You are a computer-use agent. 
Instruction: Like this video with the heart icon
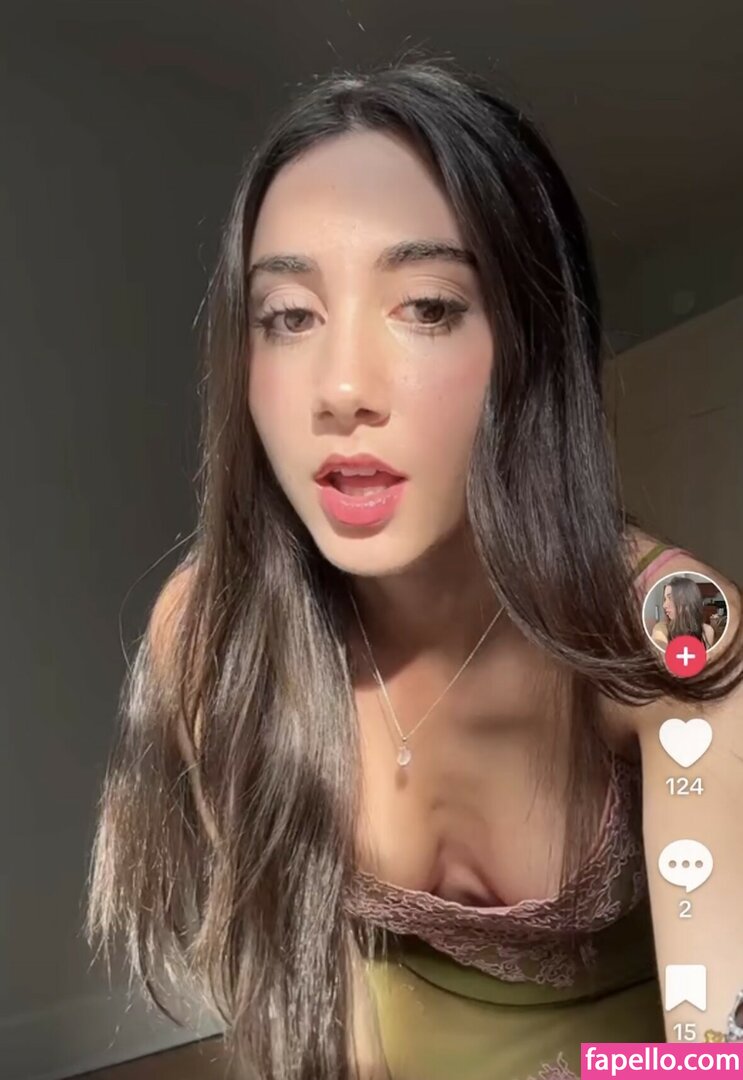(685, 742)
